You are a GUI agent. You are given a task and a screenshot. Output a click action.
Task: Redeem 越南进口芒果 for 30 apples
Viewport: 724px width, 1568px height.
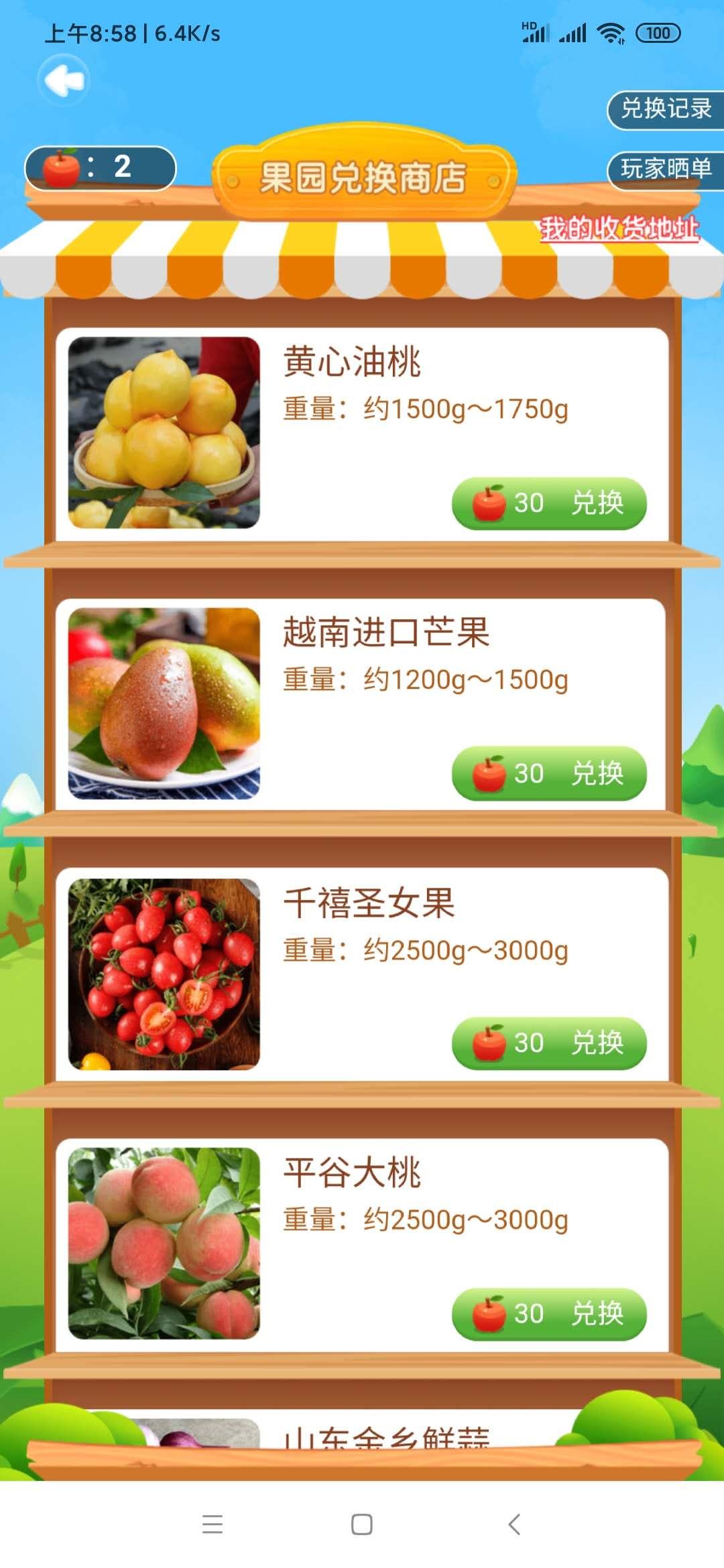point(549,773)
